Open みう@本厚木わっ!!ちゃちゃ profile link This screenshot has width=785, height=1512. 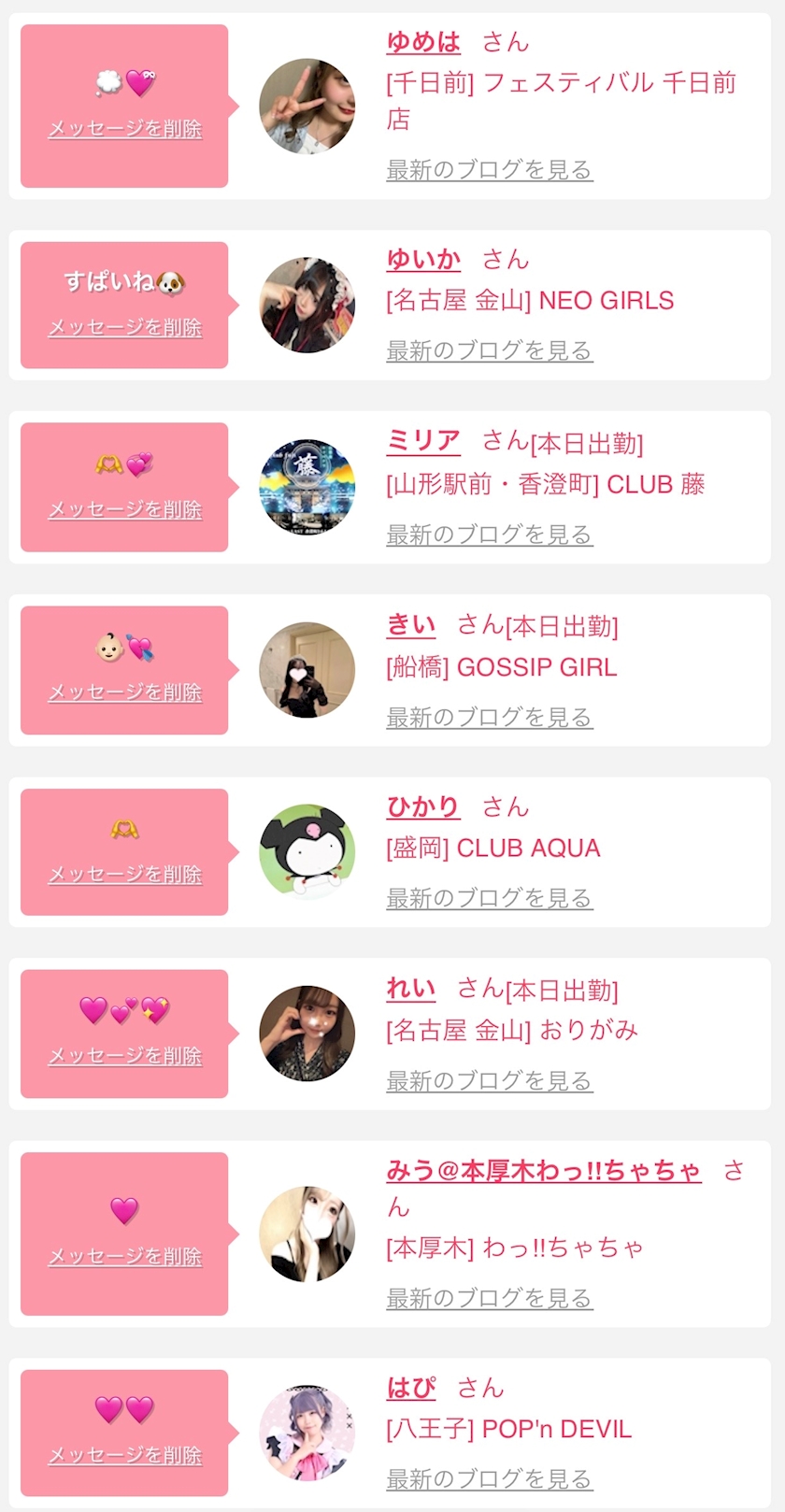[543, 1171]
